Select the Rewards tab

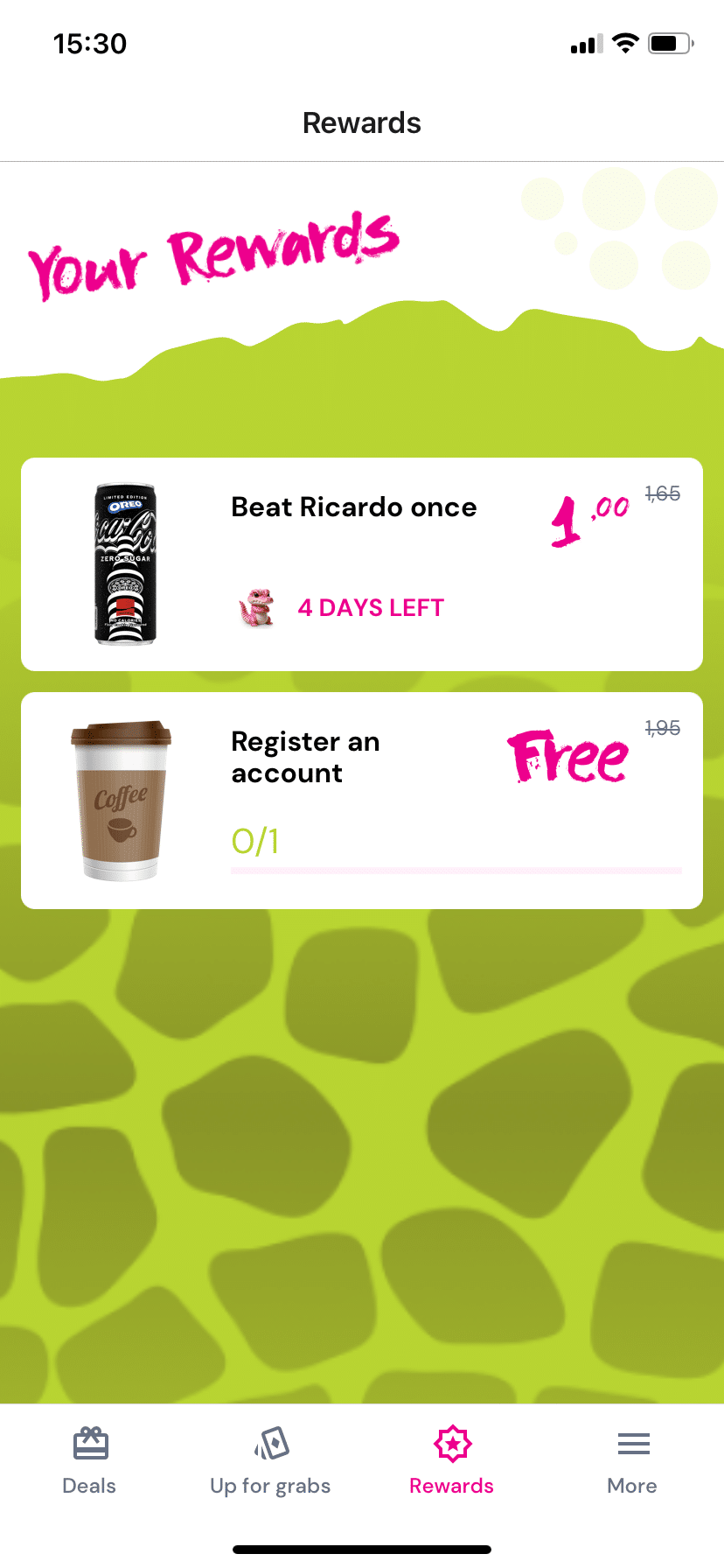pyautogui.click(x=451, y=1460)
